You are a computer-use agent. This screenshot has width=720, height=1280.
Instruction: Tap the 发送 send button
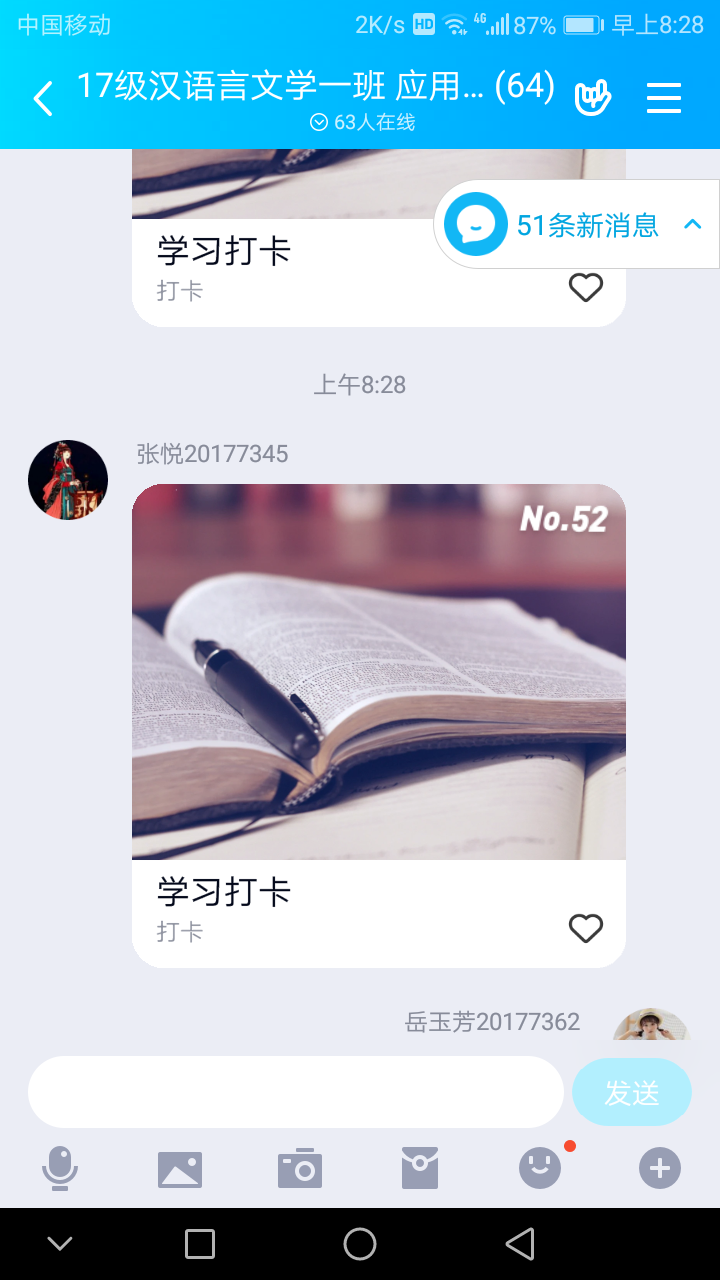[x=631, y=1092]
